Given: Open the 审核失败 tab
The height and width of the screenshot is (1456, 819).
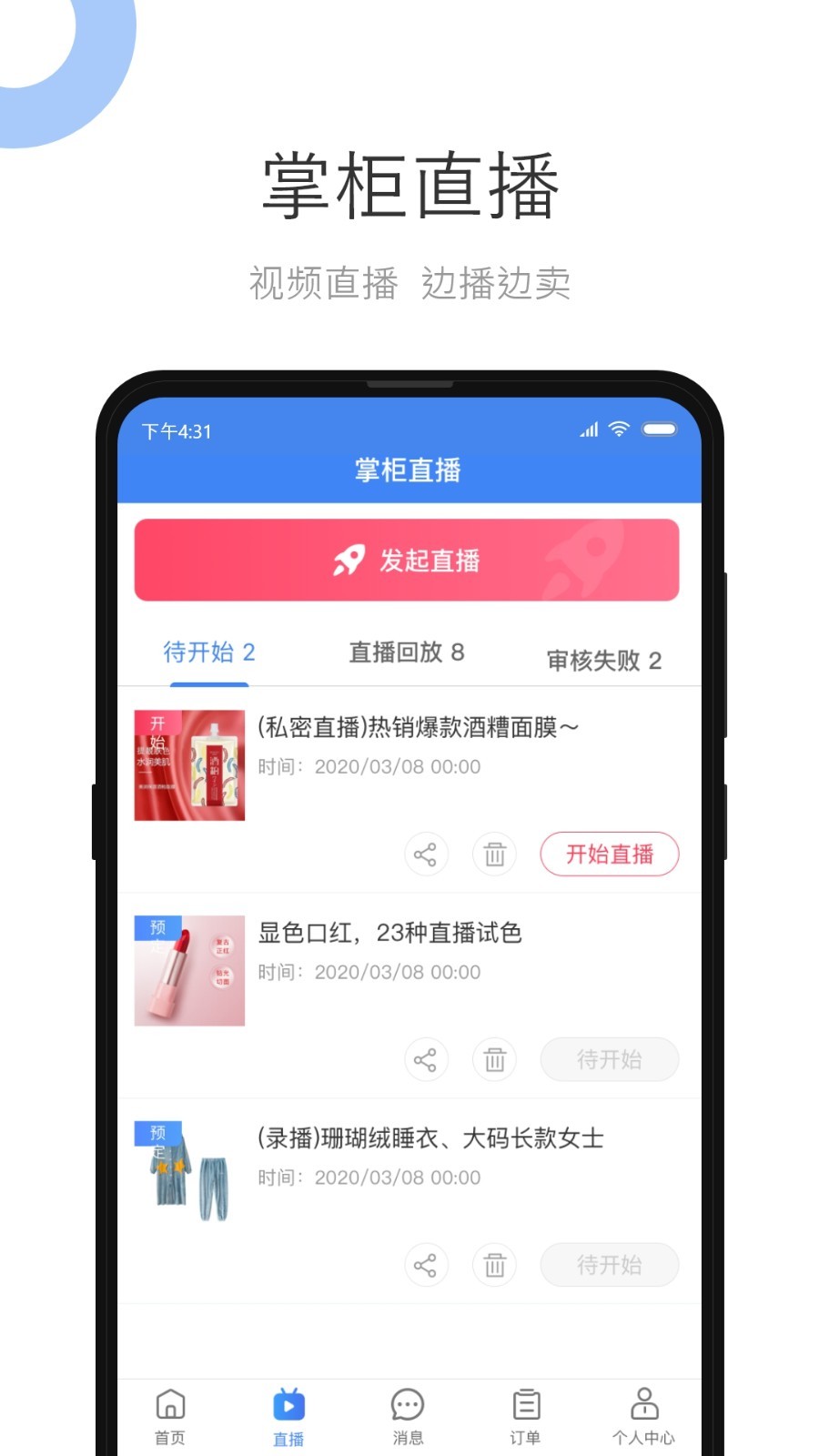Looking at the screenshot, I should pos(602,660).
